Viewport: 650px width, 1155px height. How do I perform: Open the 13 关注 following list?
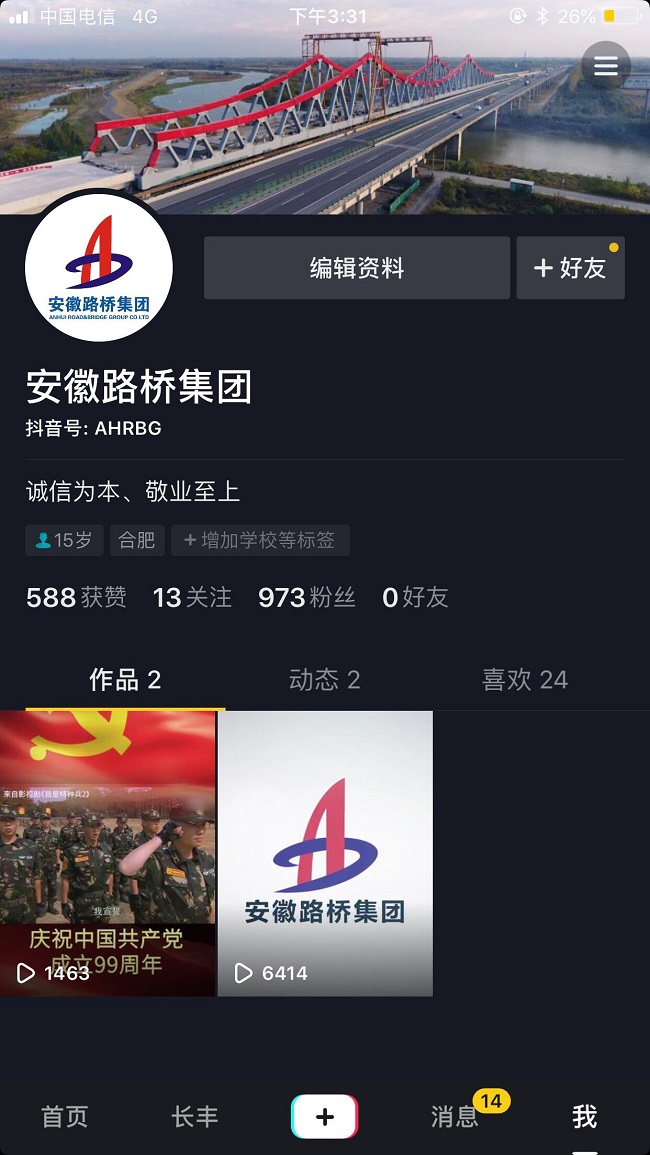(192, 598)
